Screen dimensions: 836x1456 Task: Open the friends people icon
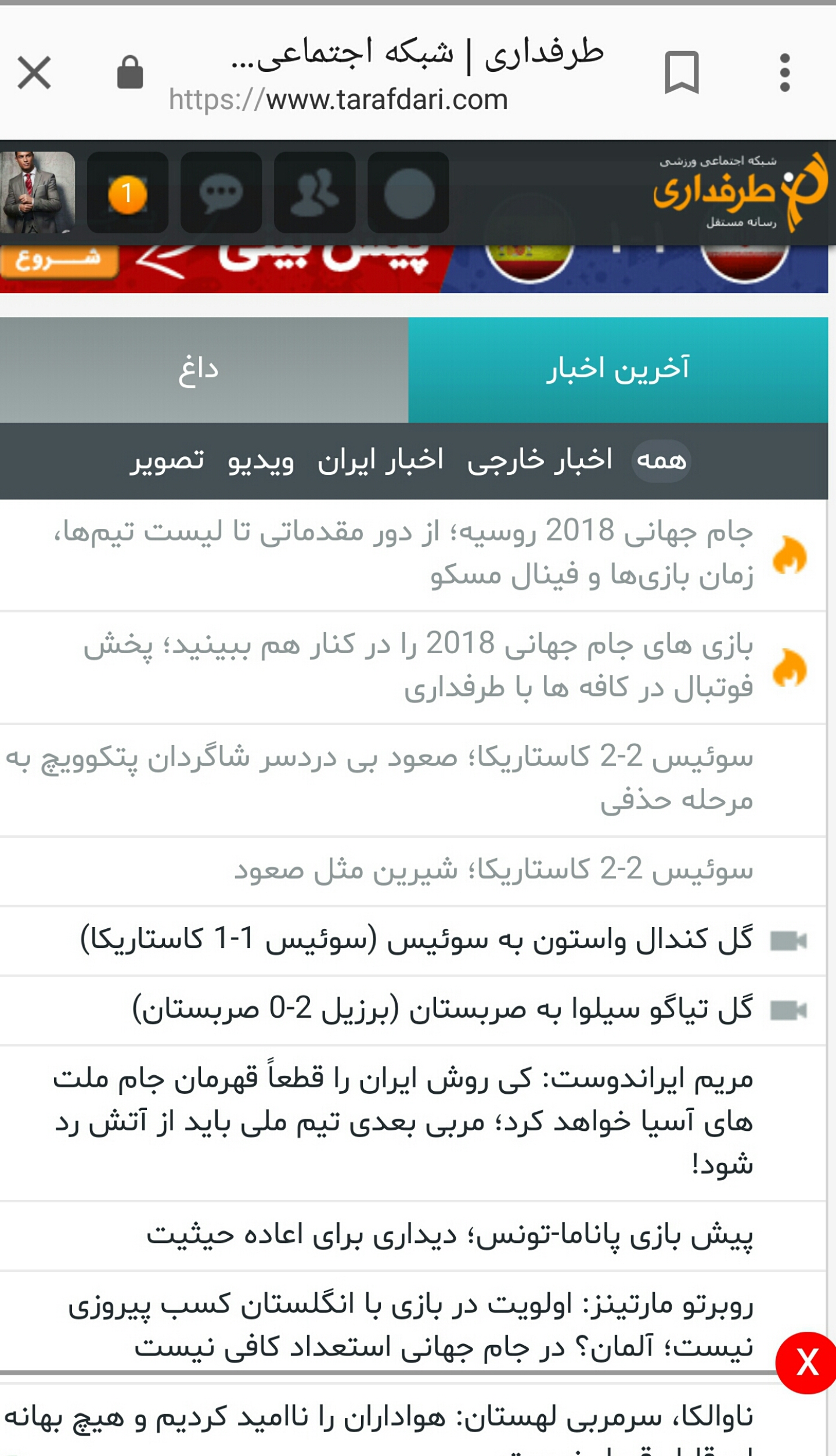(315, 193)
